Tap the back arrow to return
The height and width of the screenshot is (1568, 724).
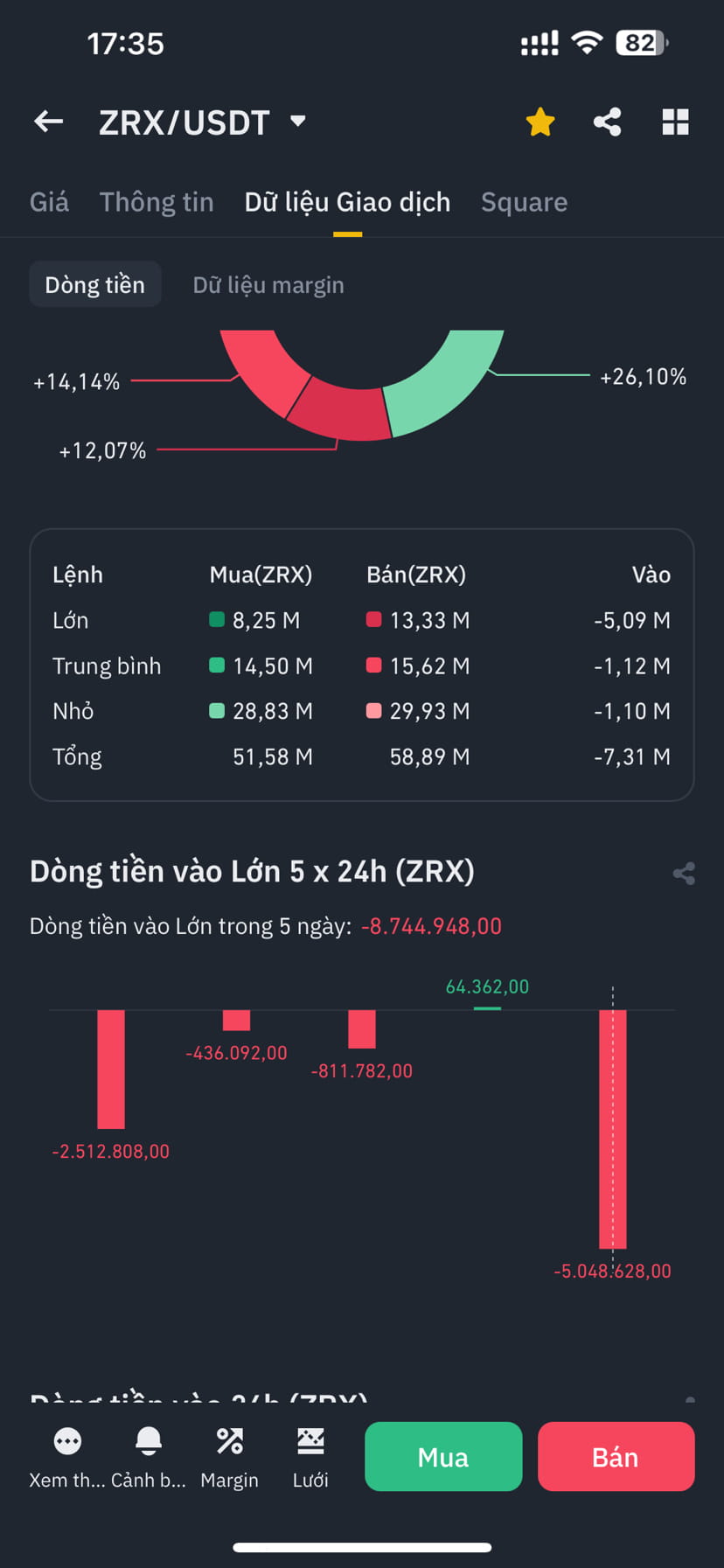[48, 122]
